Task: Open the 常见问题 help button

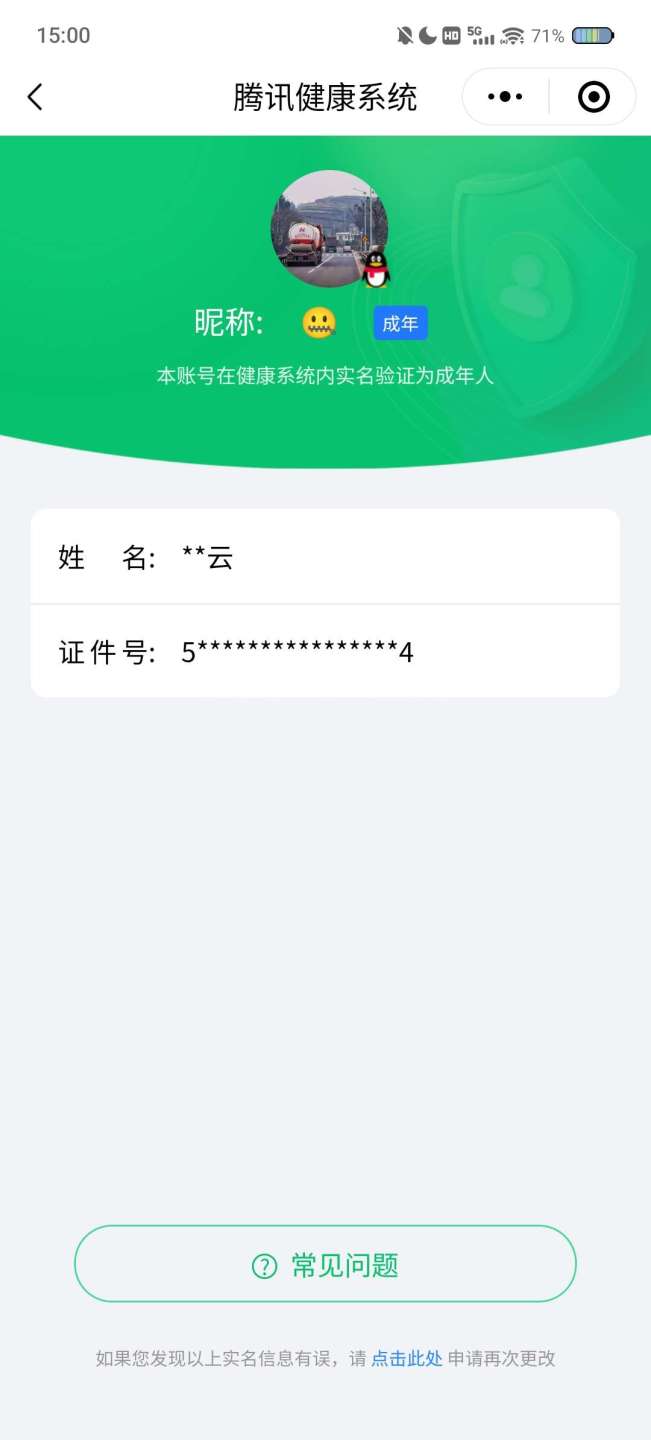Action: coord(325,1264)
